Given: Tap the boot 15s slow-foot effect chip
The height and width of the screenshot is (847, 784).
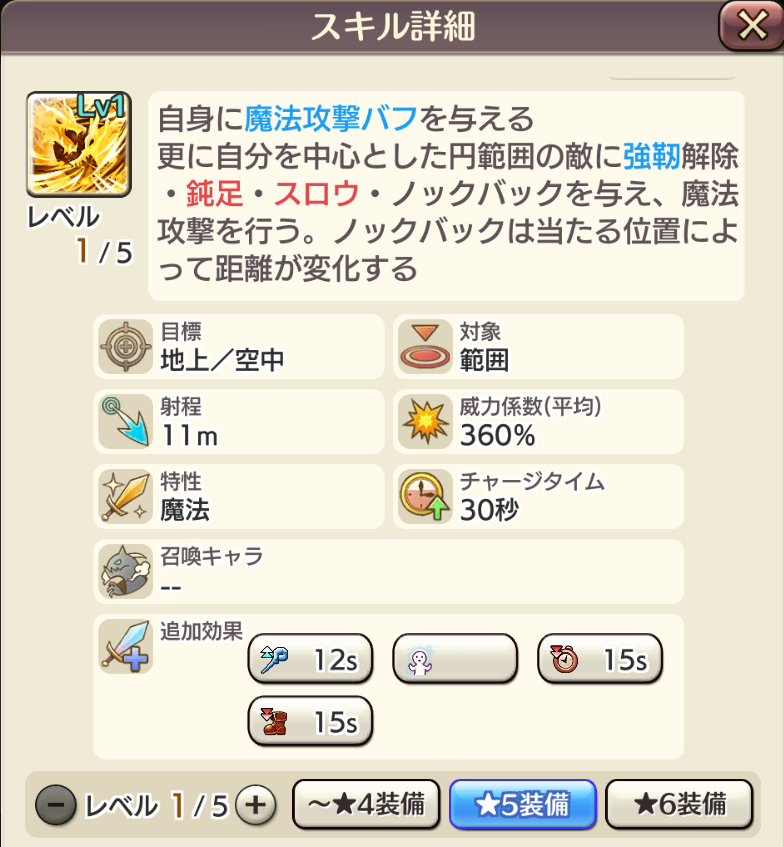Looking at the screenshot, I should point(309,721).
